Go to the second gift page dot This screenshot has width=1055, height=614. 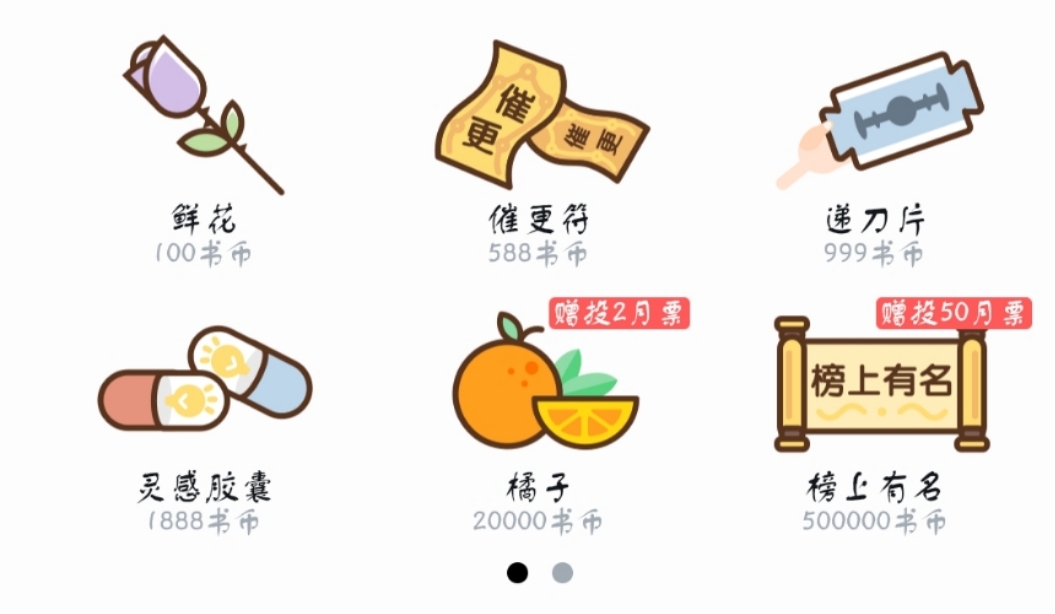pyautogui.click(x=563, y=572)
